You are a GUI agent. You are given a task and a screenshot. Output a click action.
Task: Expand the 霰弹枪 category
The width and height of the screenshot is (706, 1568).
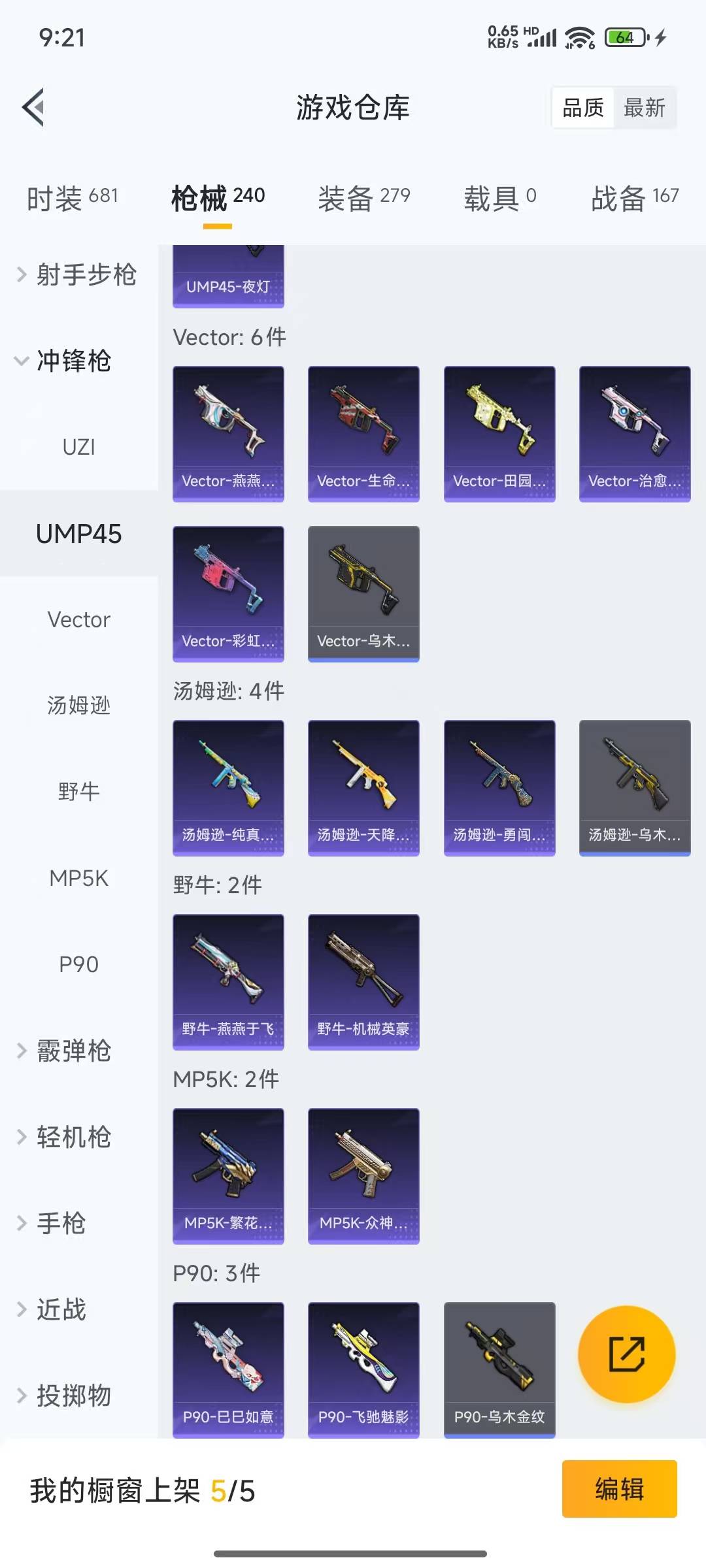[x=65, y=1051]
